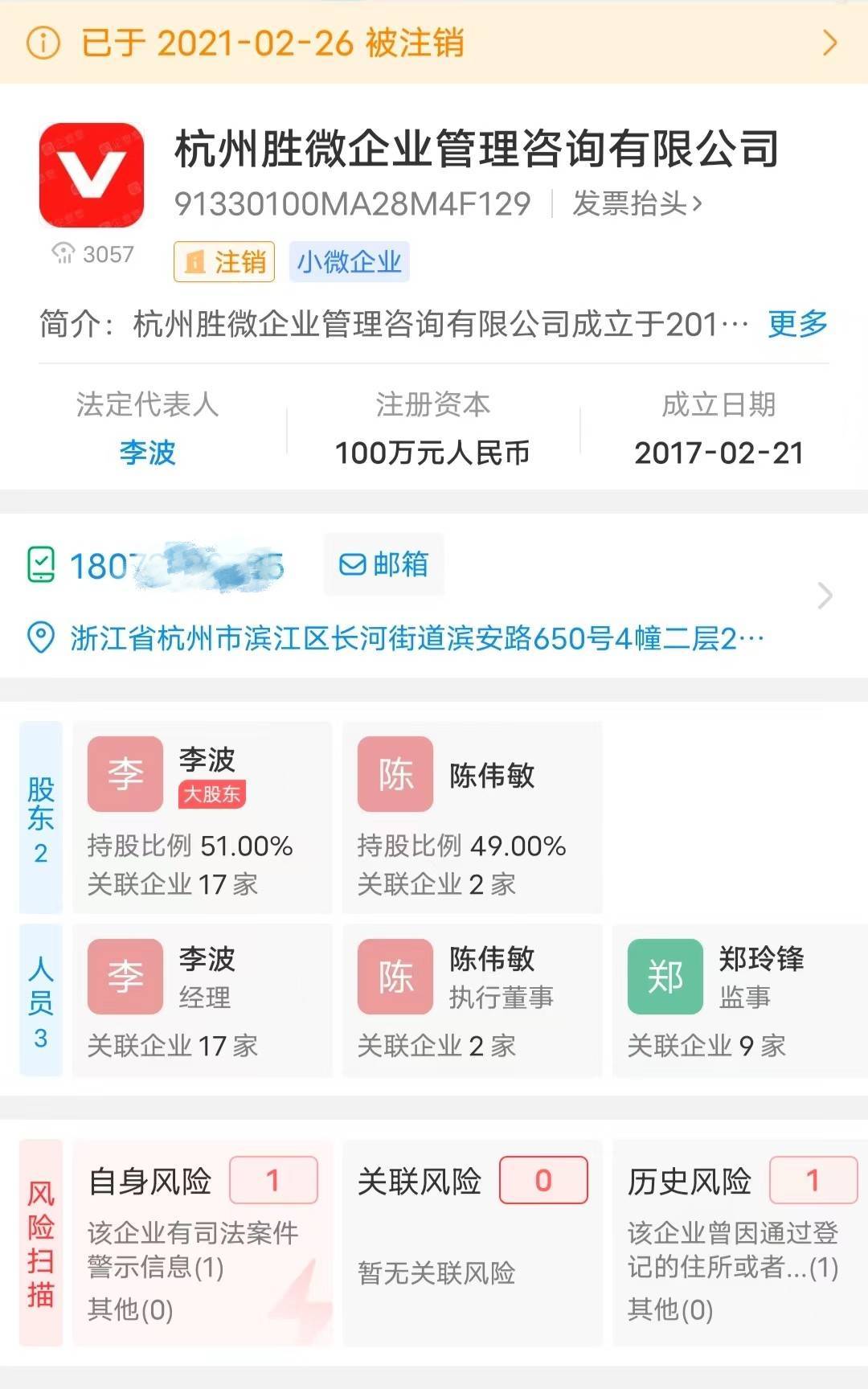Call the company phone number
This screenshot has height=1389, width=868.
[x=161, y=566]
